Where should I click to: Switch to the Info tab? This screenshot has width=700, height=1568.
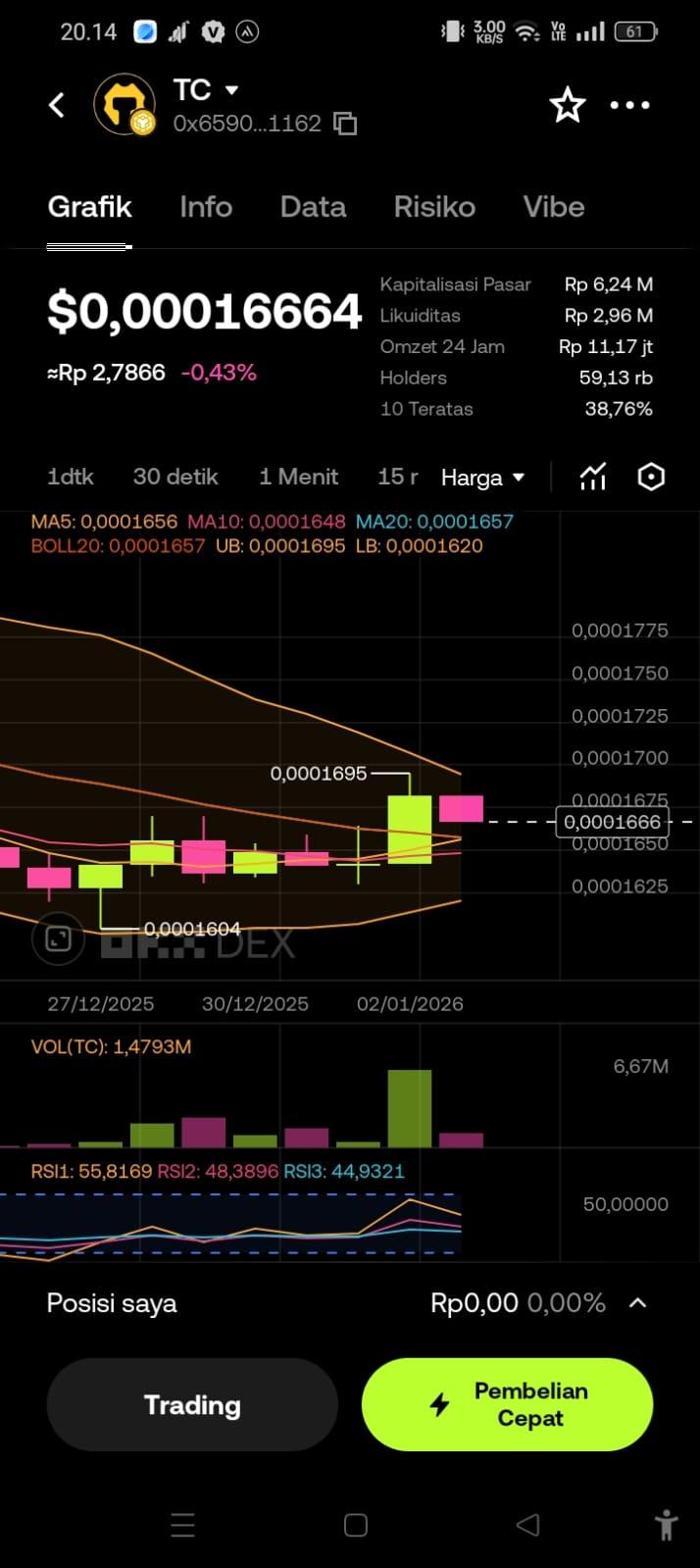coord(206,207)
